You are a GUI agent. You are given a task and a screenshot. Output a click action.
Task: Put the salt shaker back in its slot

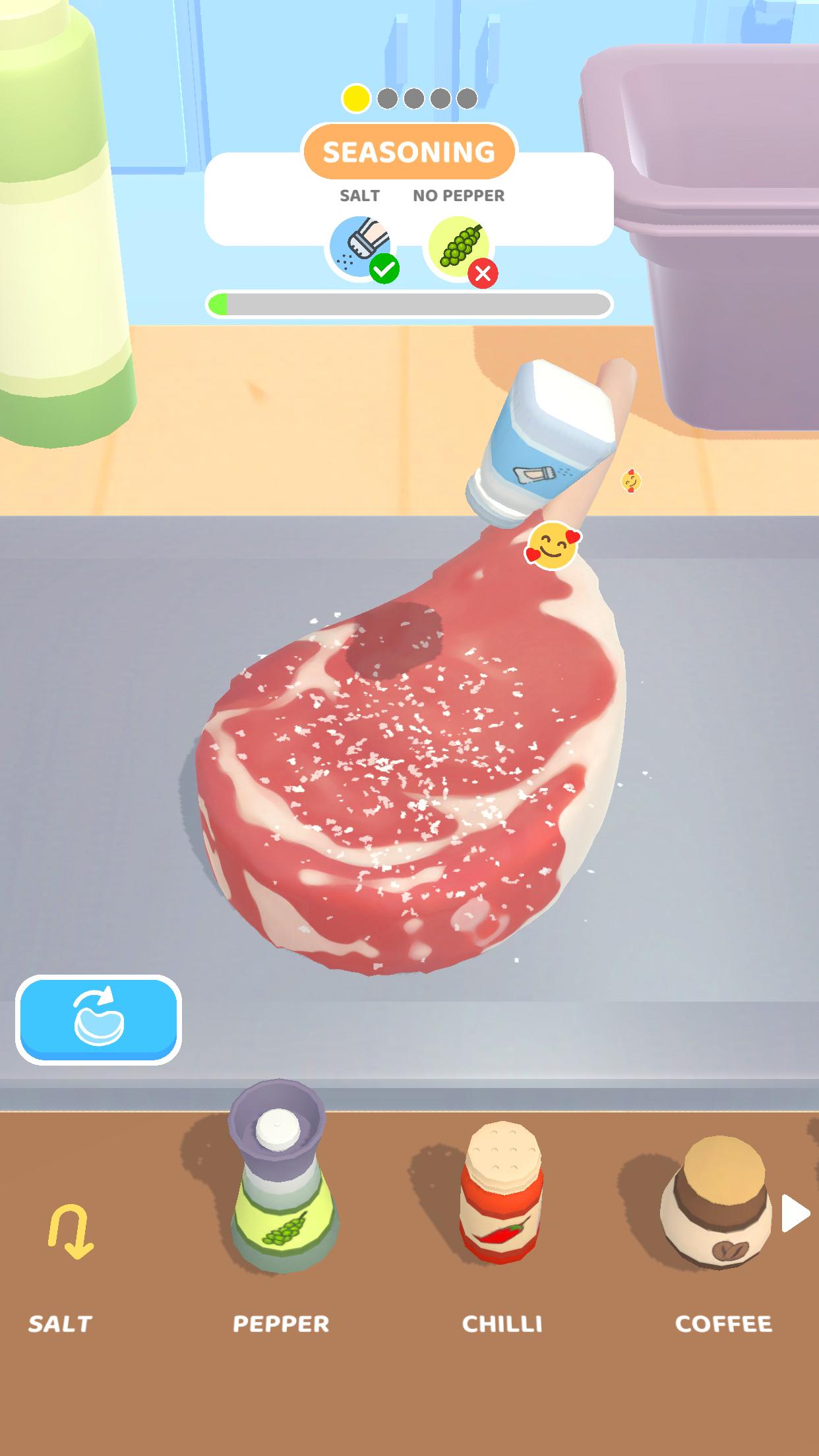click(69, 1232)
